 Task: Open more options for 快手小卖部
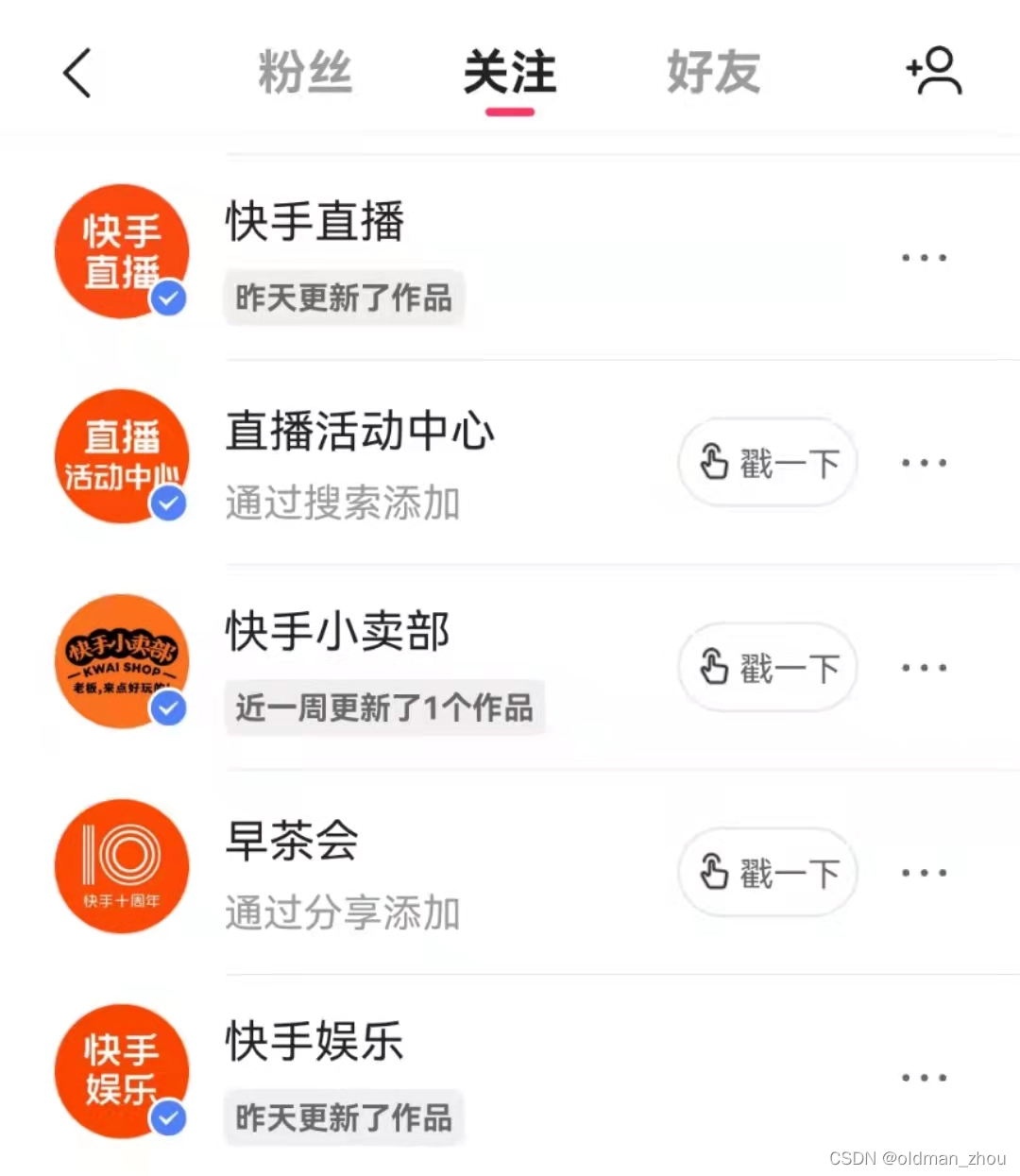(x=923, y=668)
